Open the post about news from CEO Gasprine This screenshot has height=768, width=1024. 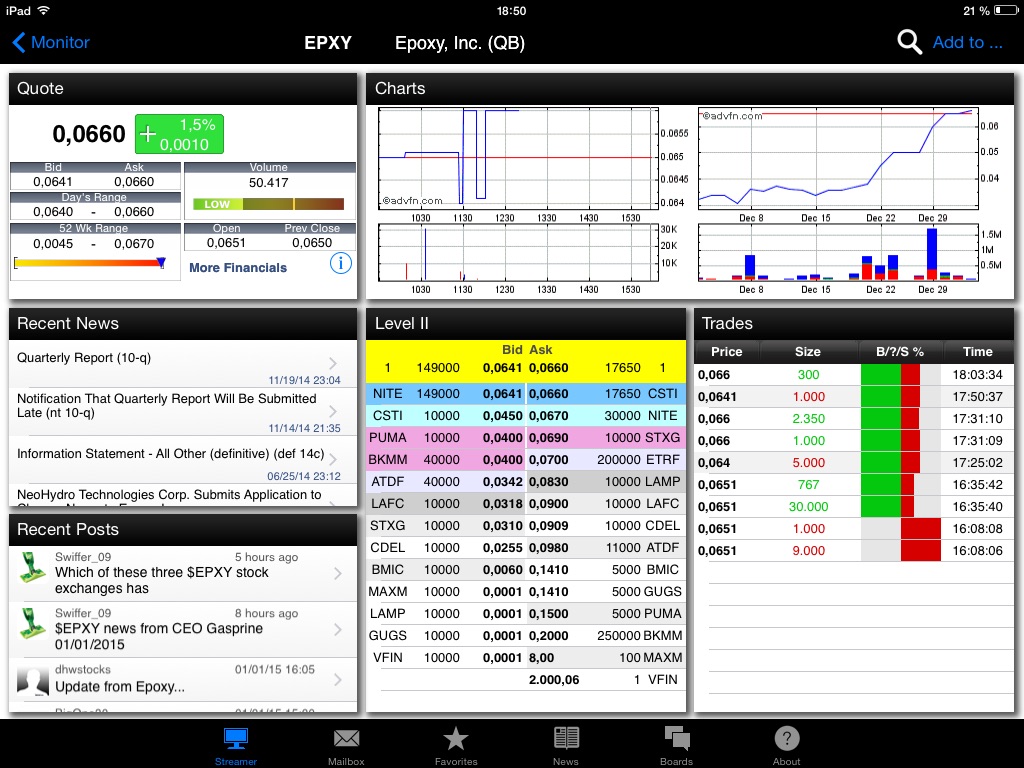point(180,629)
